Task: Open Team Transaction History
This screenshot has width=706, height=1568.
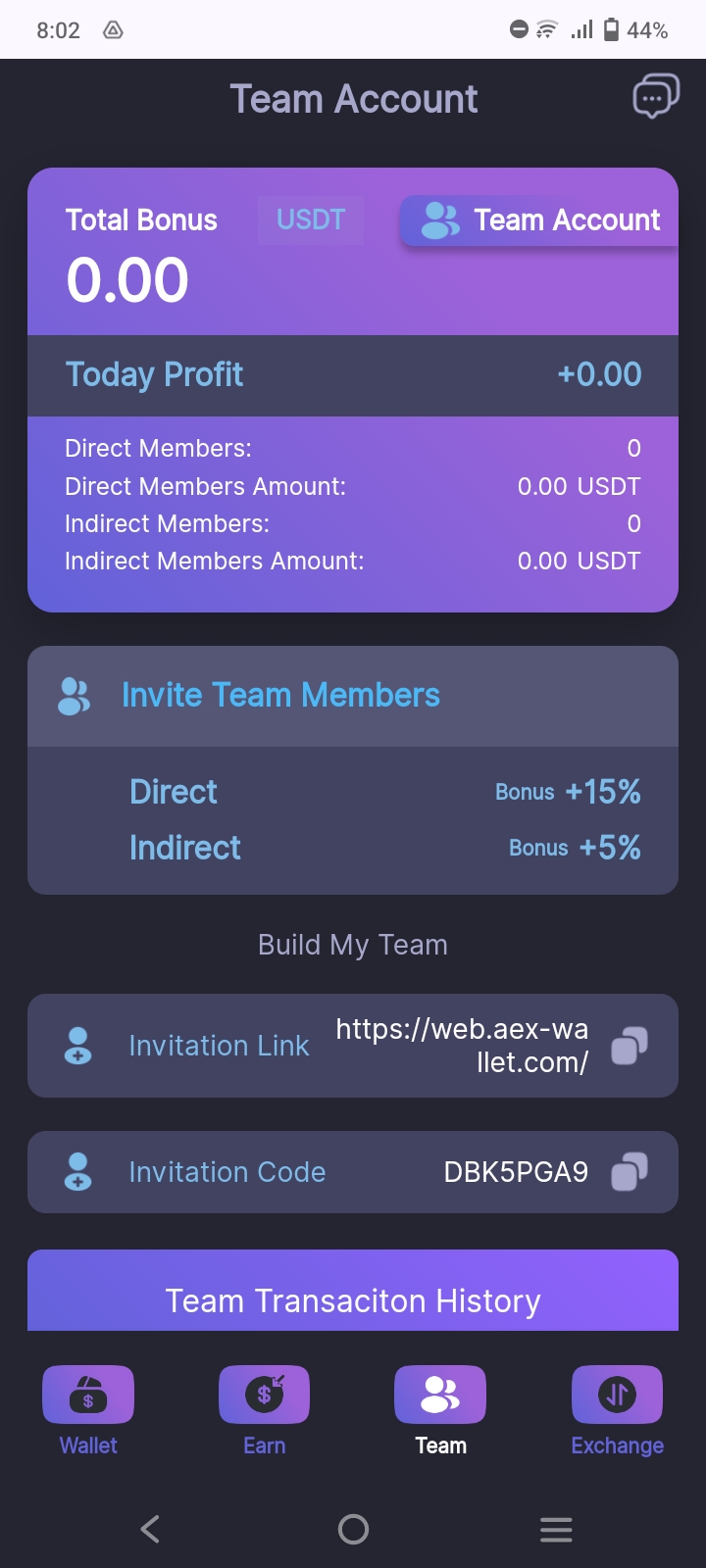Action: click(x=353, y=1291)
